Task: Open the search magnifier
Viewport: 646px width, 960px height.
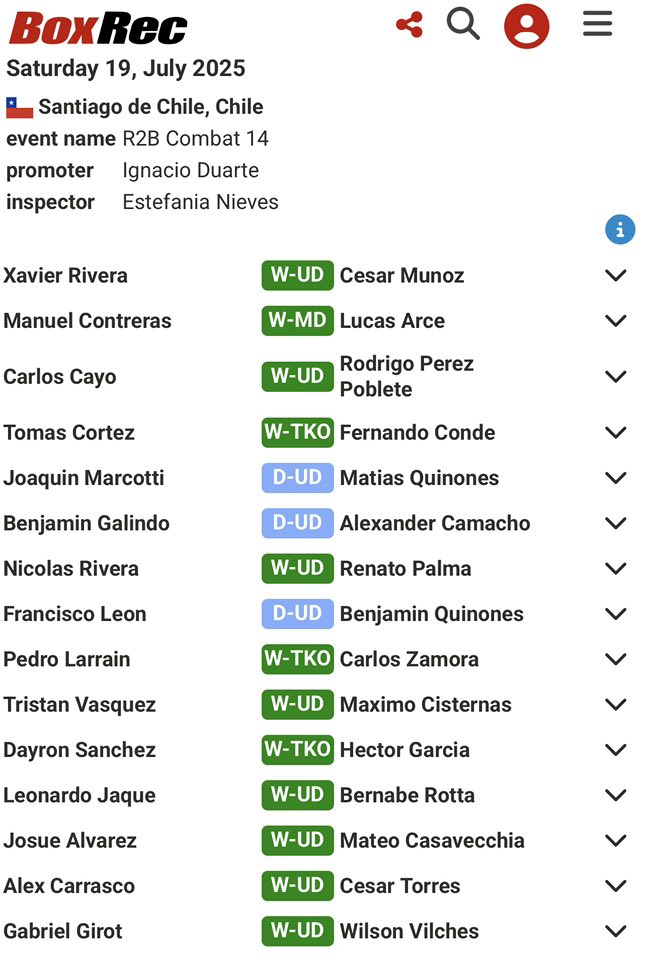Action: [x=463, y=23]
